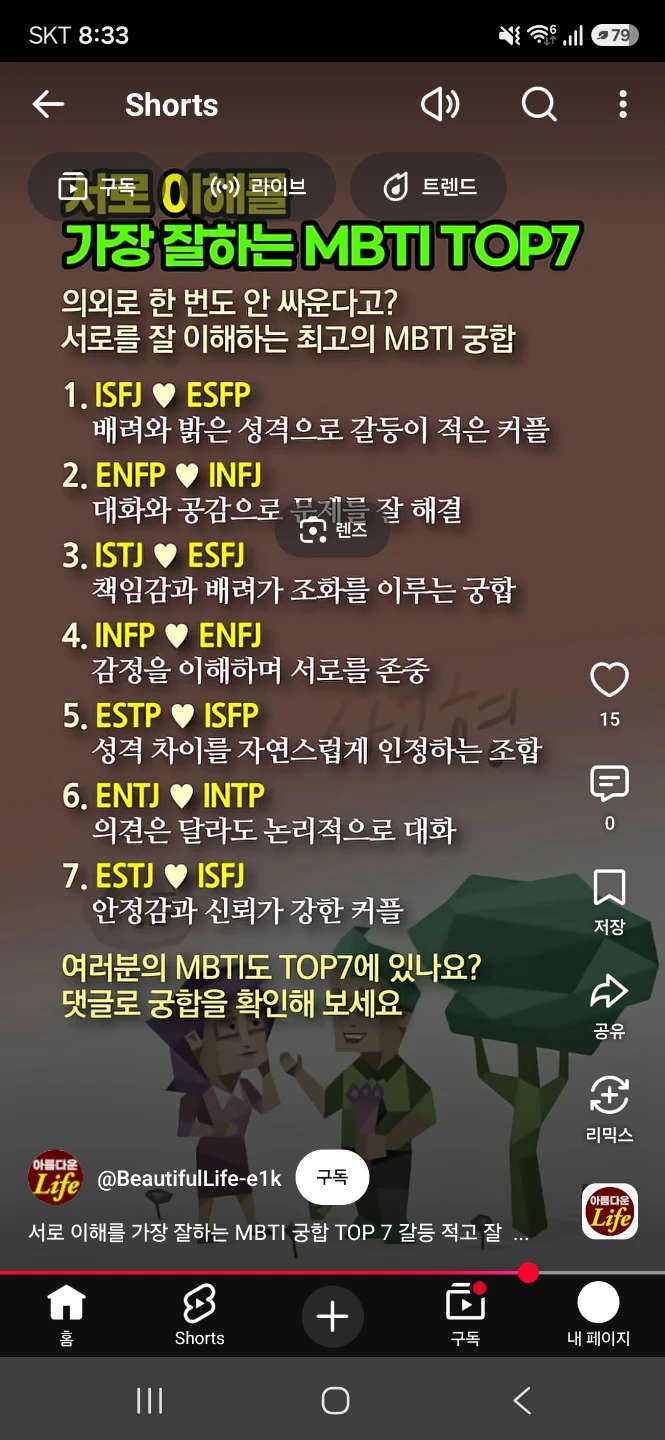Image resolution: width=665 pixels, height=1440 pixels.
Task: Like this Short
Action: (x=609, y=680)
